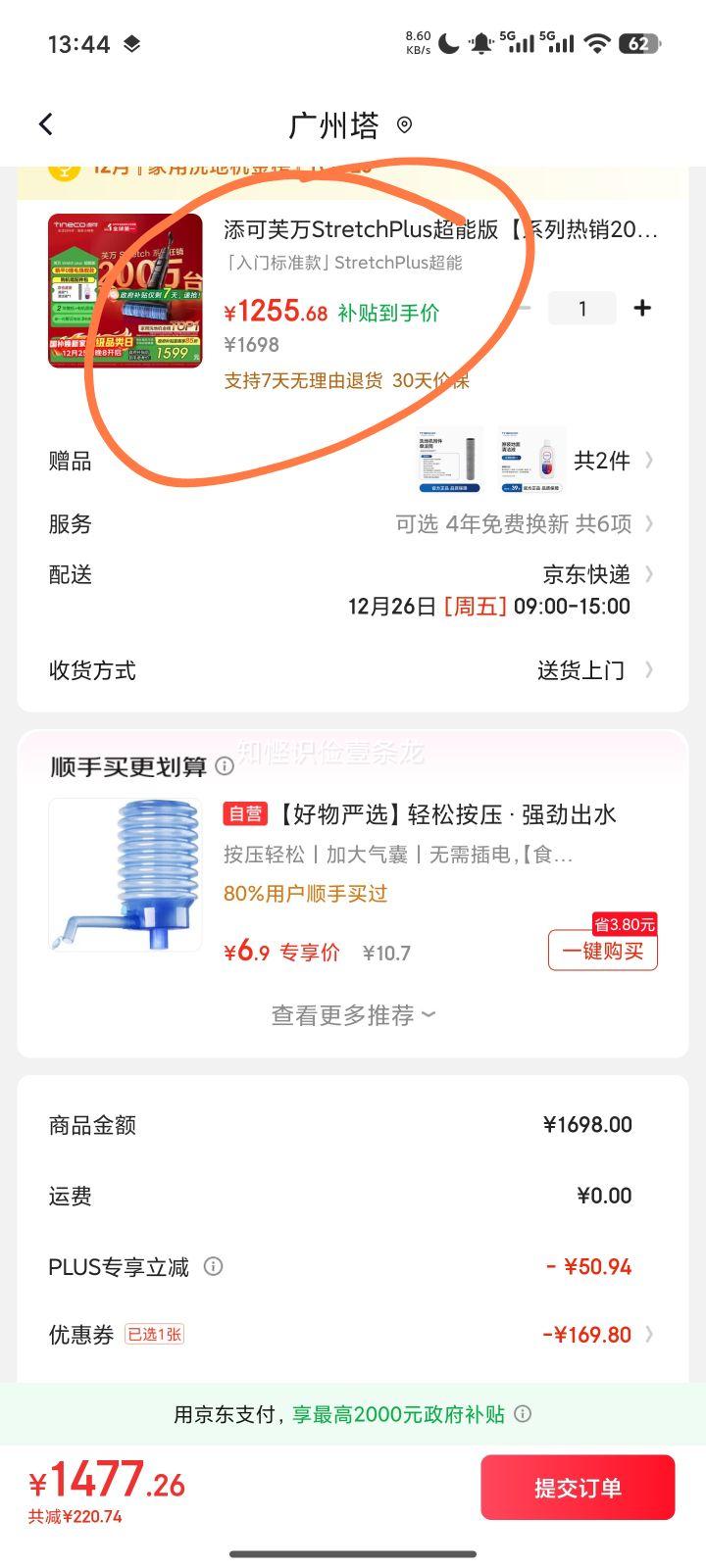This screenshot has width=706, height=1568.
Task: Open the 收货方式 row
Action: 353,670
